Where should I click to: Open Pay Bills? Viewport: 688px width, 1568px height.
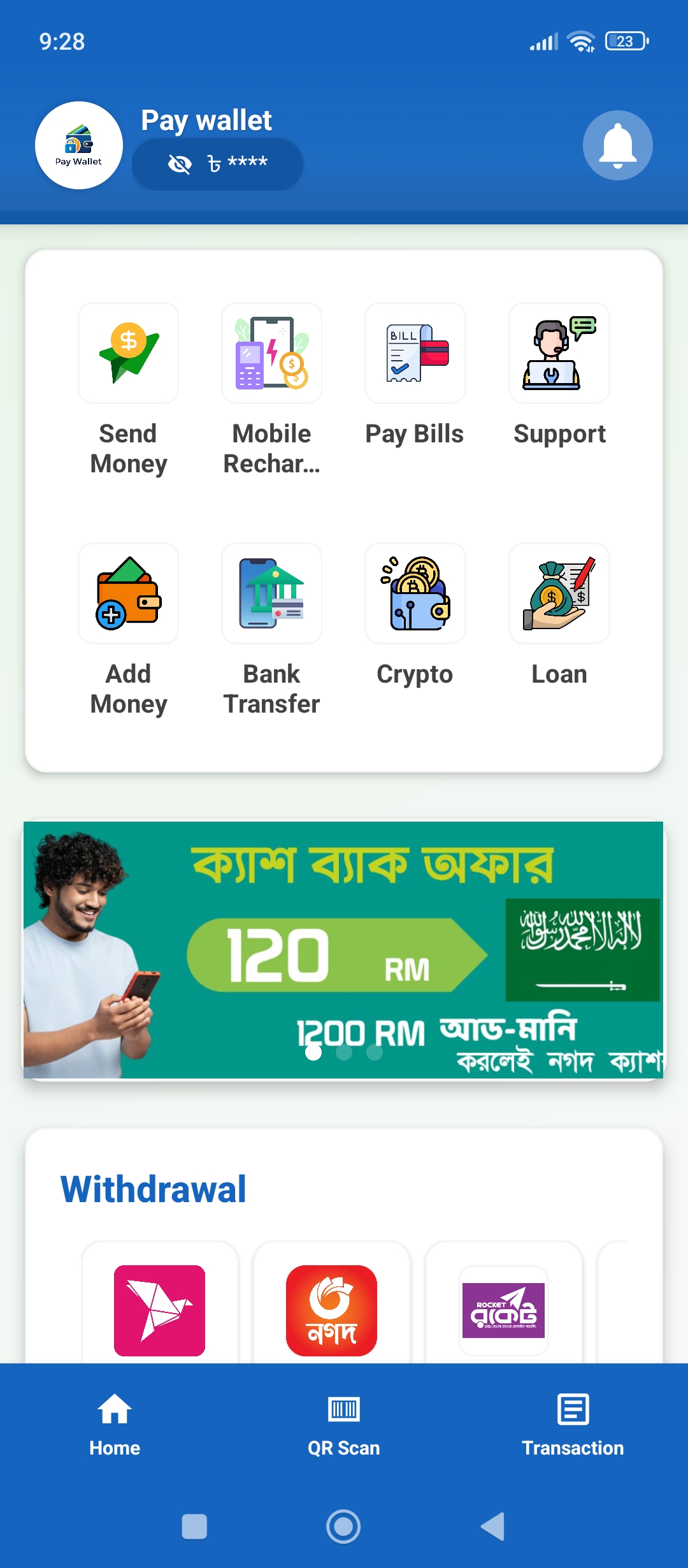click(x=415, y=354)
